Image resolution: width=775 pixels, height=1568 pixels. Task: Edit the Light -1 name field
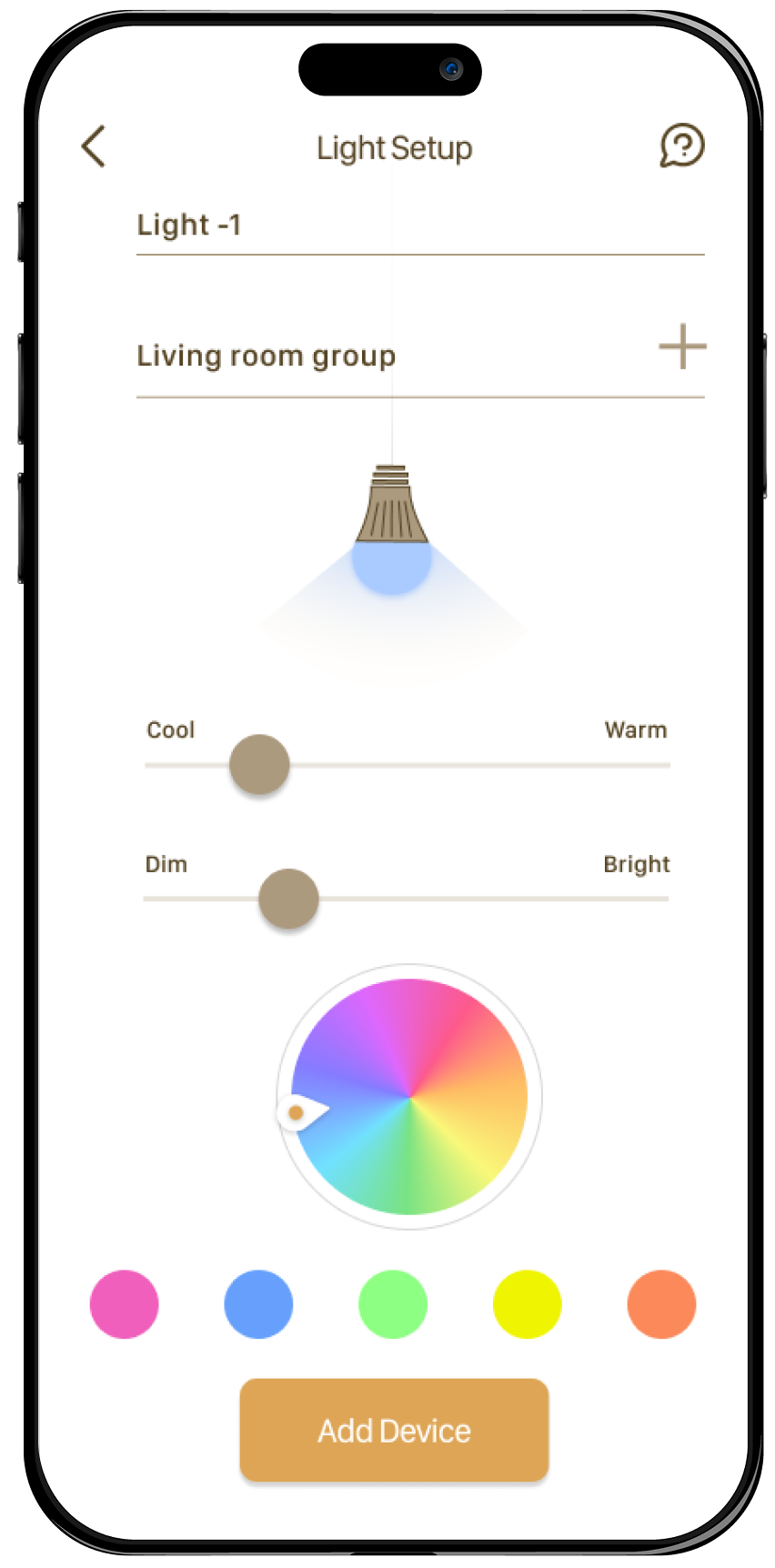418,225
